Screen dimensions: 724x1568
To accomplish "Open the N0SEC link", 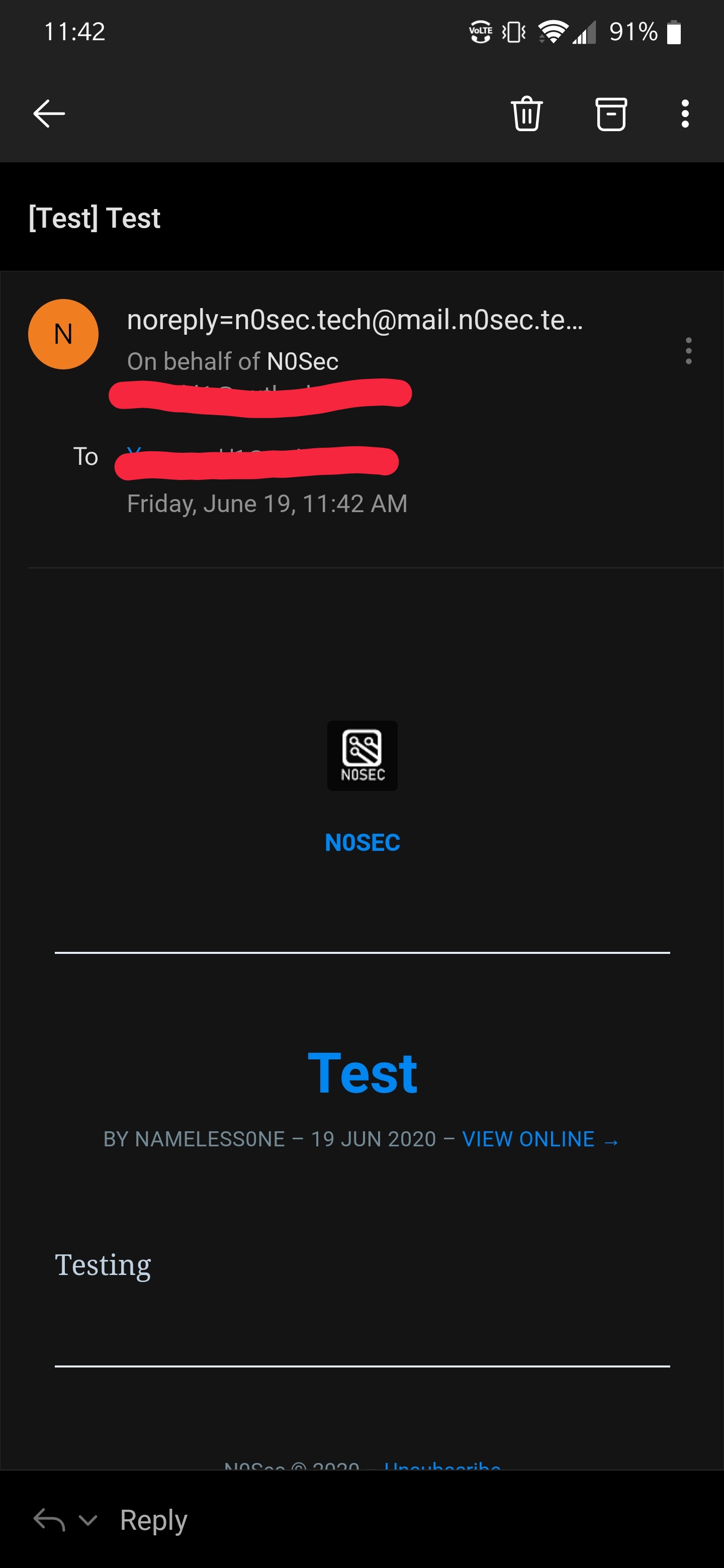I will coord(363,842).
